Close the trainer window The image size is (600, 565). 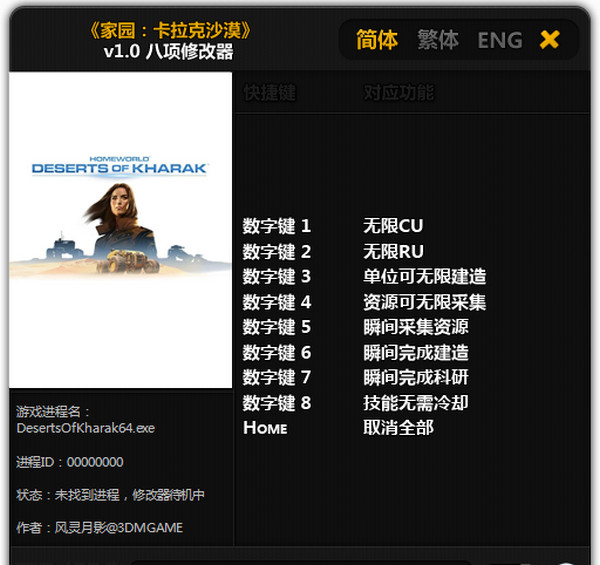click(549, 40)
